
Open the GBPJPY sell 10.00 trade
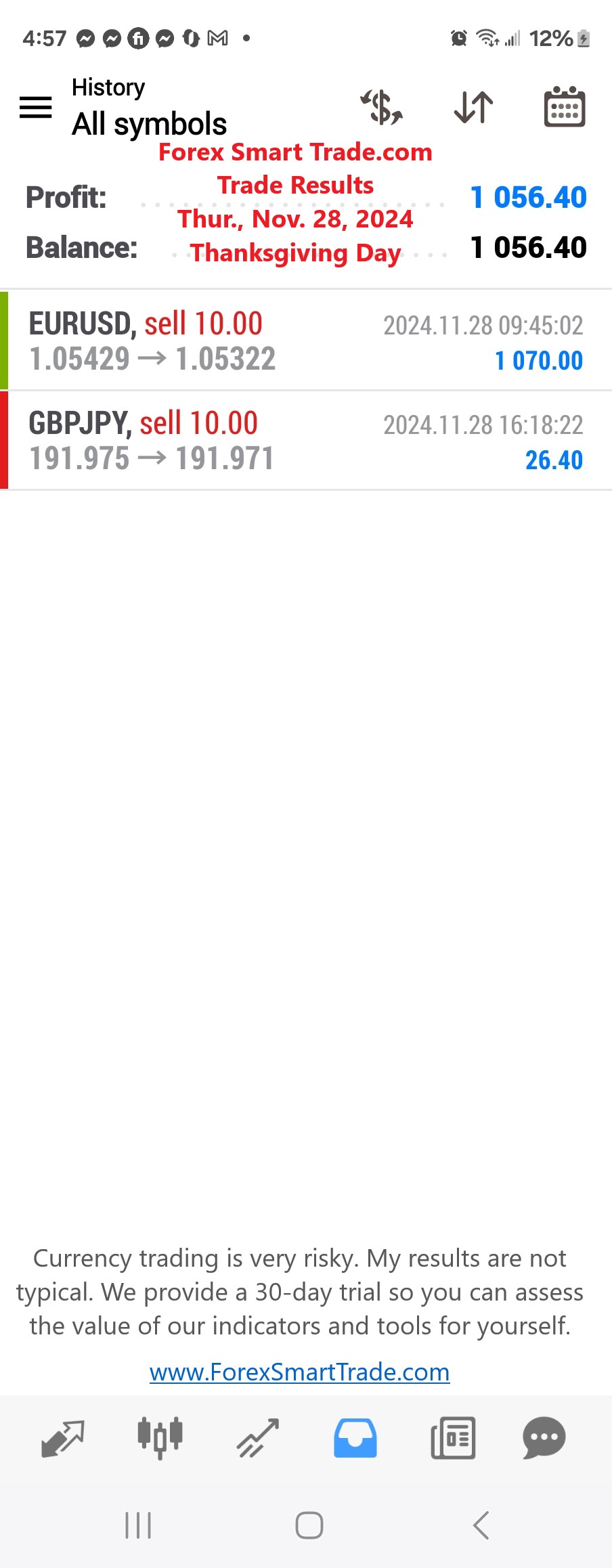305,441
